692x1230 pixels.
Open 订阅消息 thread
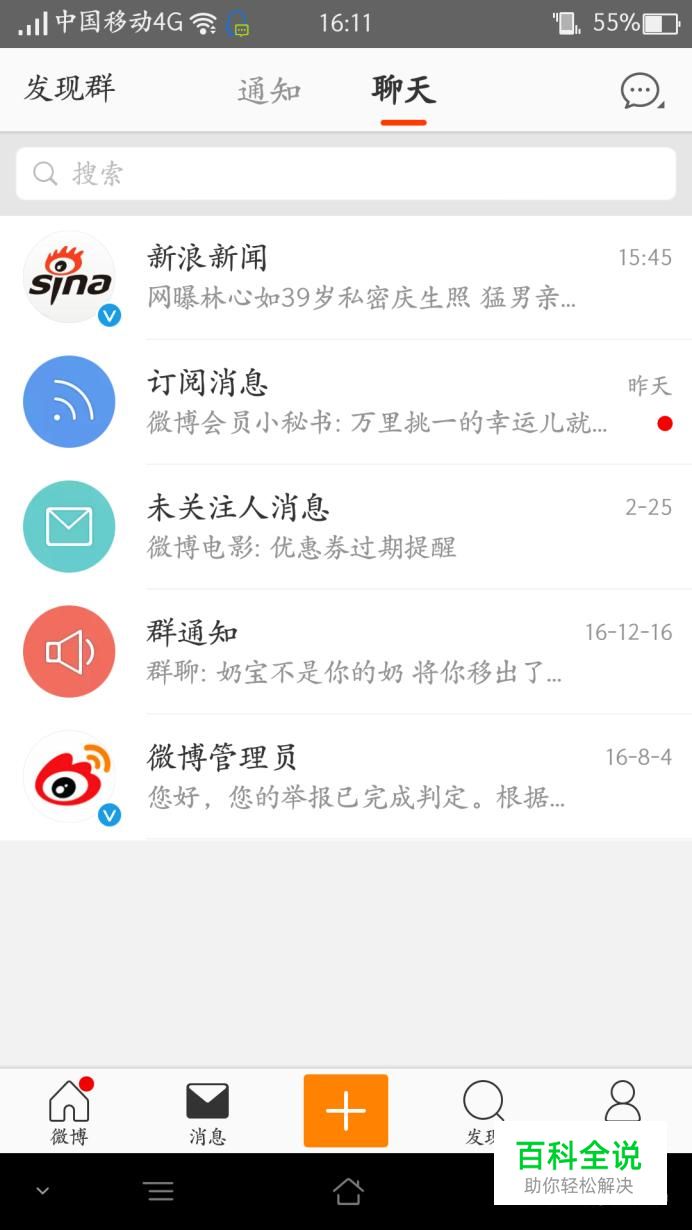pos(346,402)
